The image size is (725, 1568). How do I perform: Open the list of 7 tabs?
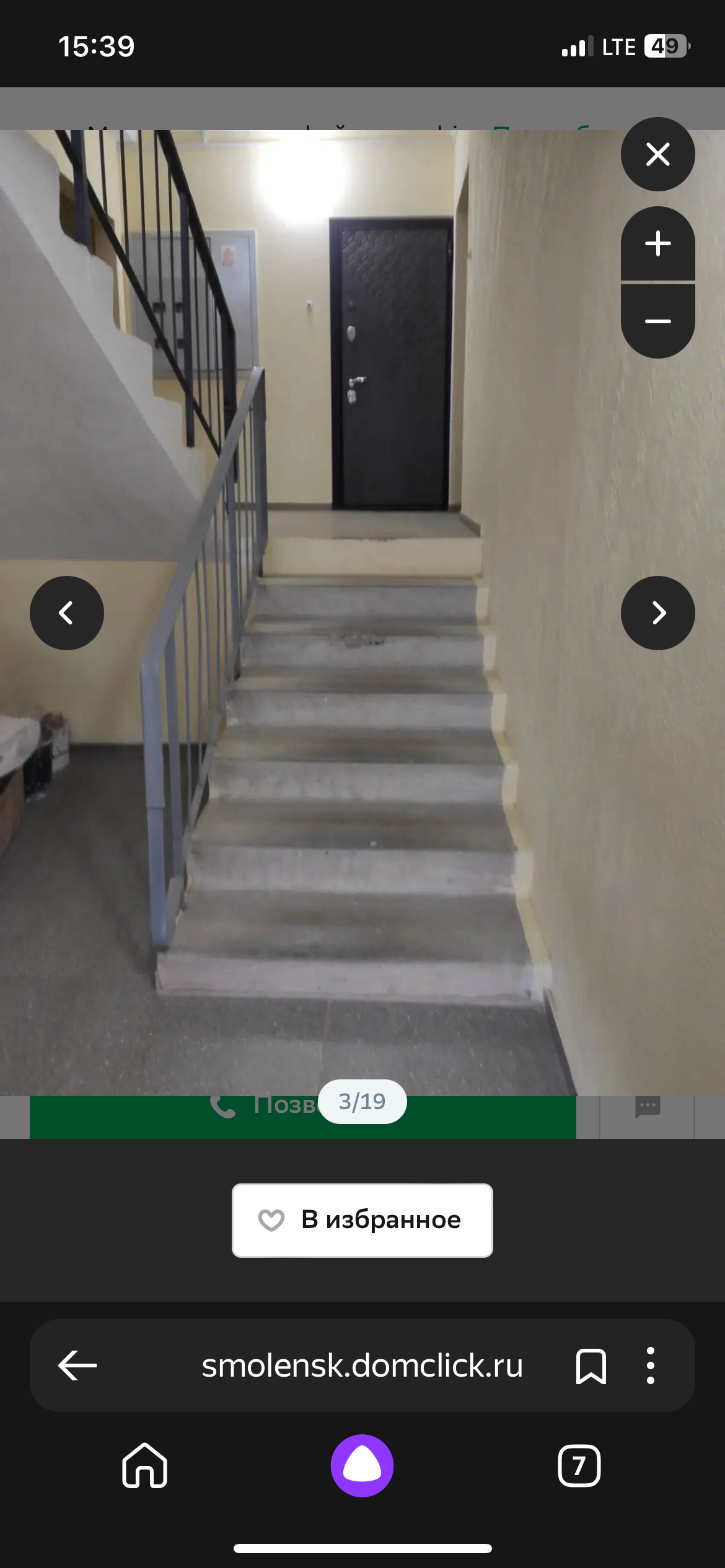coord(579,1466)
